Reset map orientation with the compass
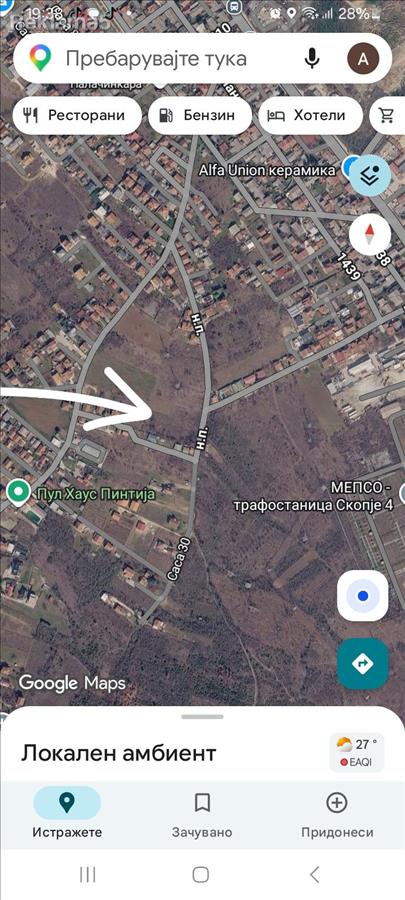The width and height of the screenshot is (405, 900). 370,234
